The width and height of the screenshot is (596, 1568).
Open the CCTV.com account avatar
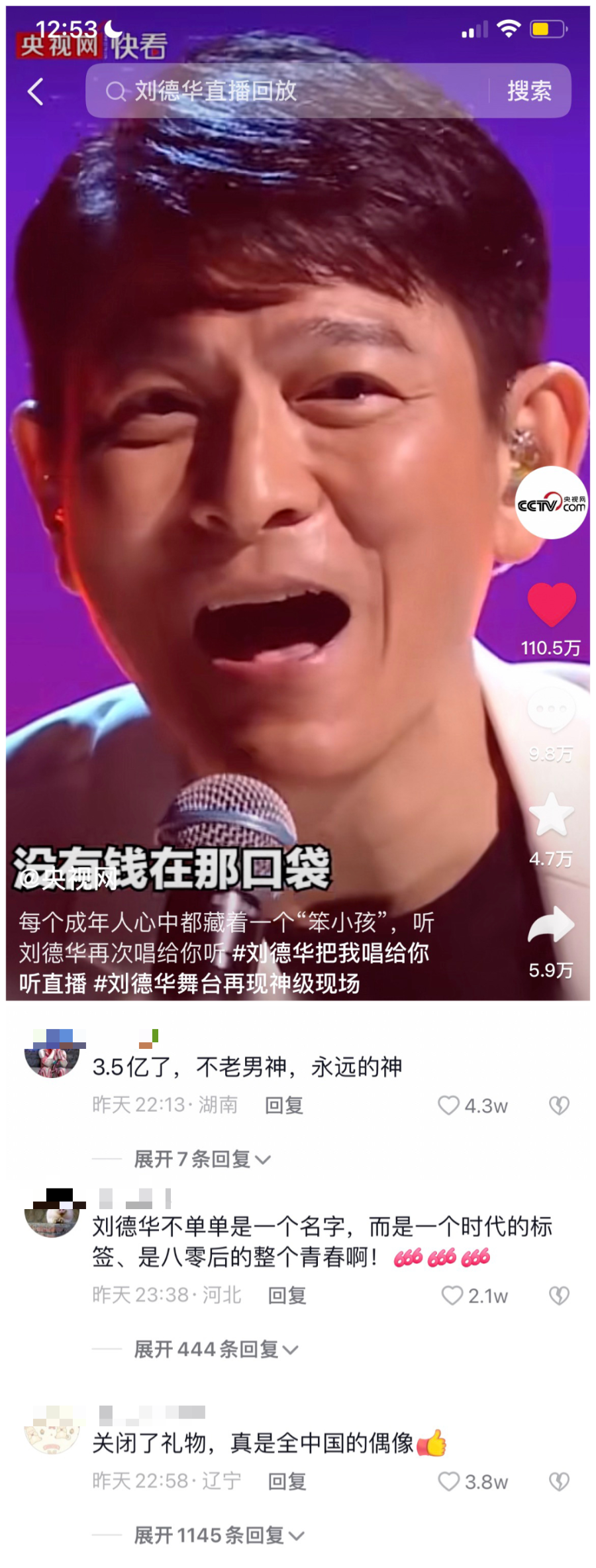[x=551, y=503]
